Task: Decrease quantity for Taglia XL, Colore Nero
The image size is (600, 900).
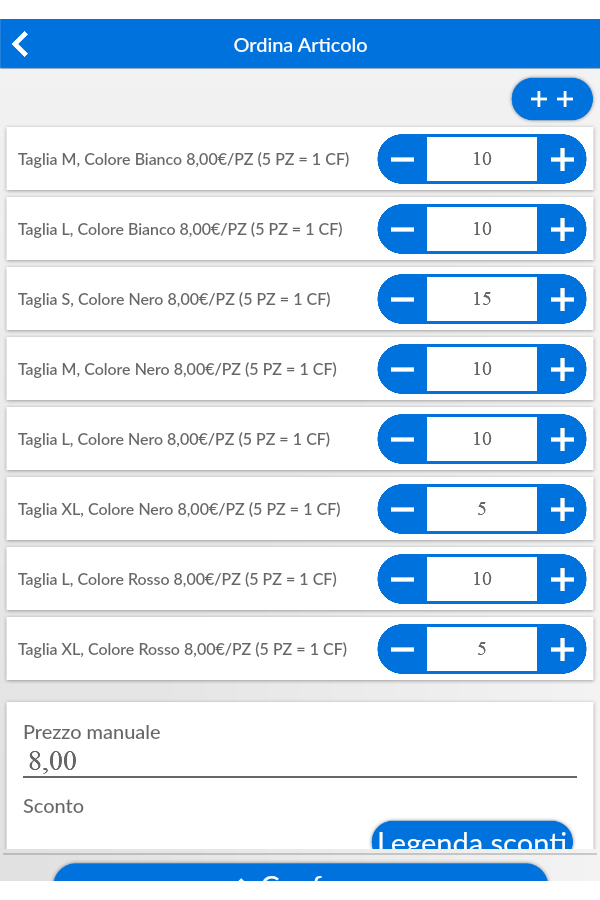Action: pyautogui.click(x=402, y=509)
